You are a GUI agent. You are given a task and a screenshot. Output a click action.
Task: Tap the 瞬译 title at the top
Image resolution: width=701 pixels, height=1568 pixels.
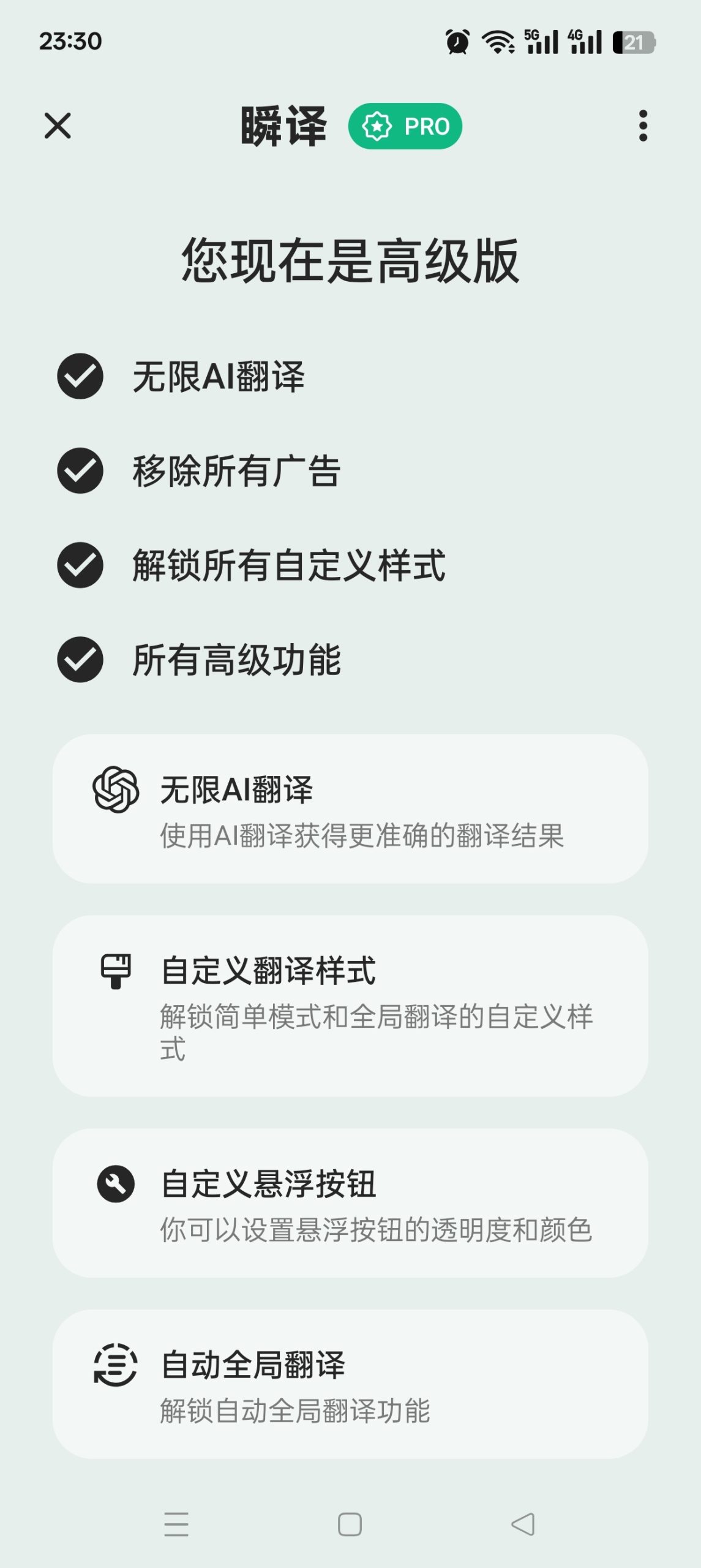click(283, 126)
